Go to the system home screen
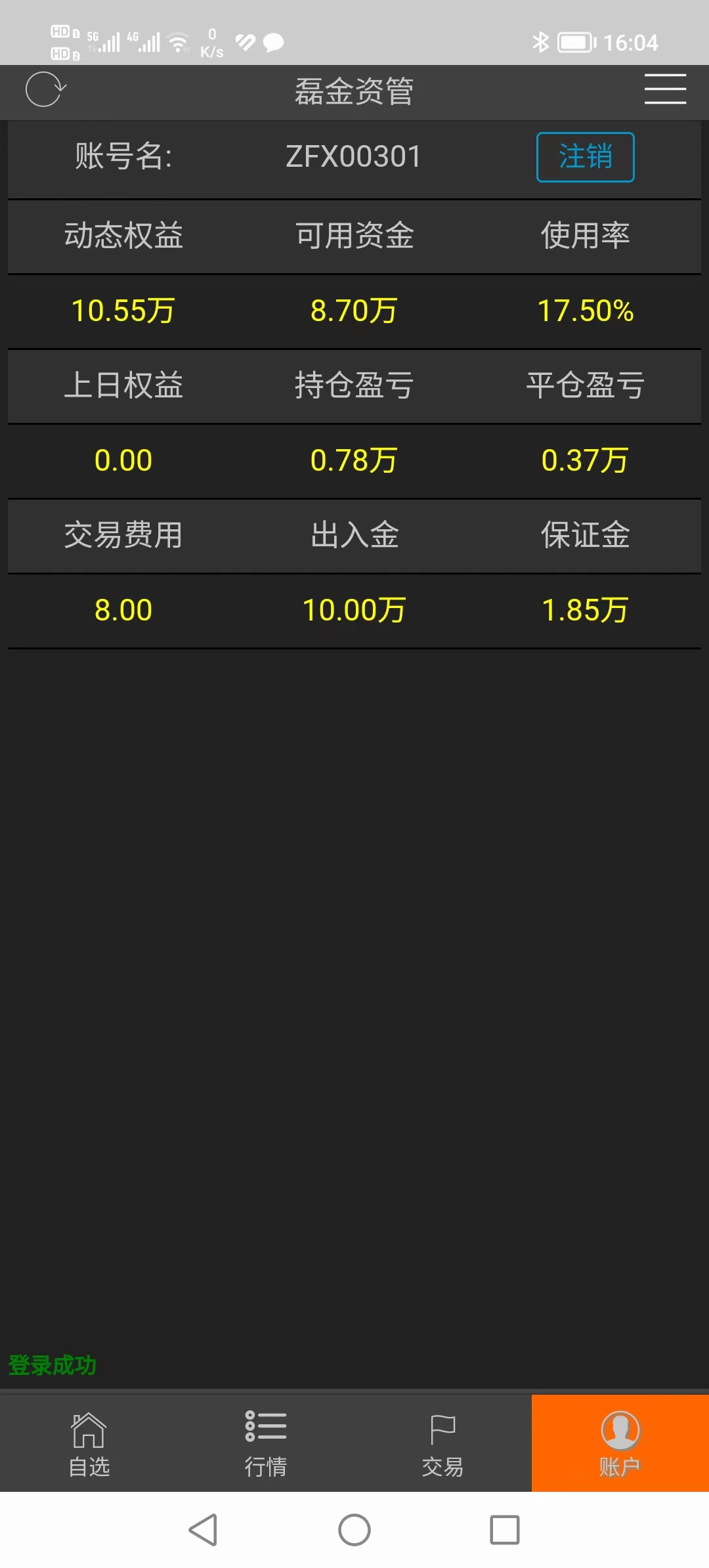Viewport: 709px width, 1568px height. point(354,1530)
